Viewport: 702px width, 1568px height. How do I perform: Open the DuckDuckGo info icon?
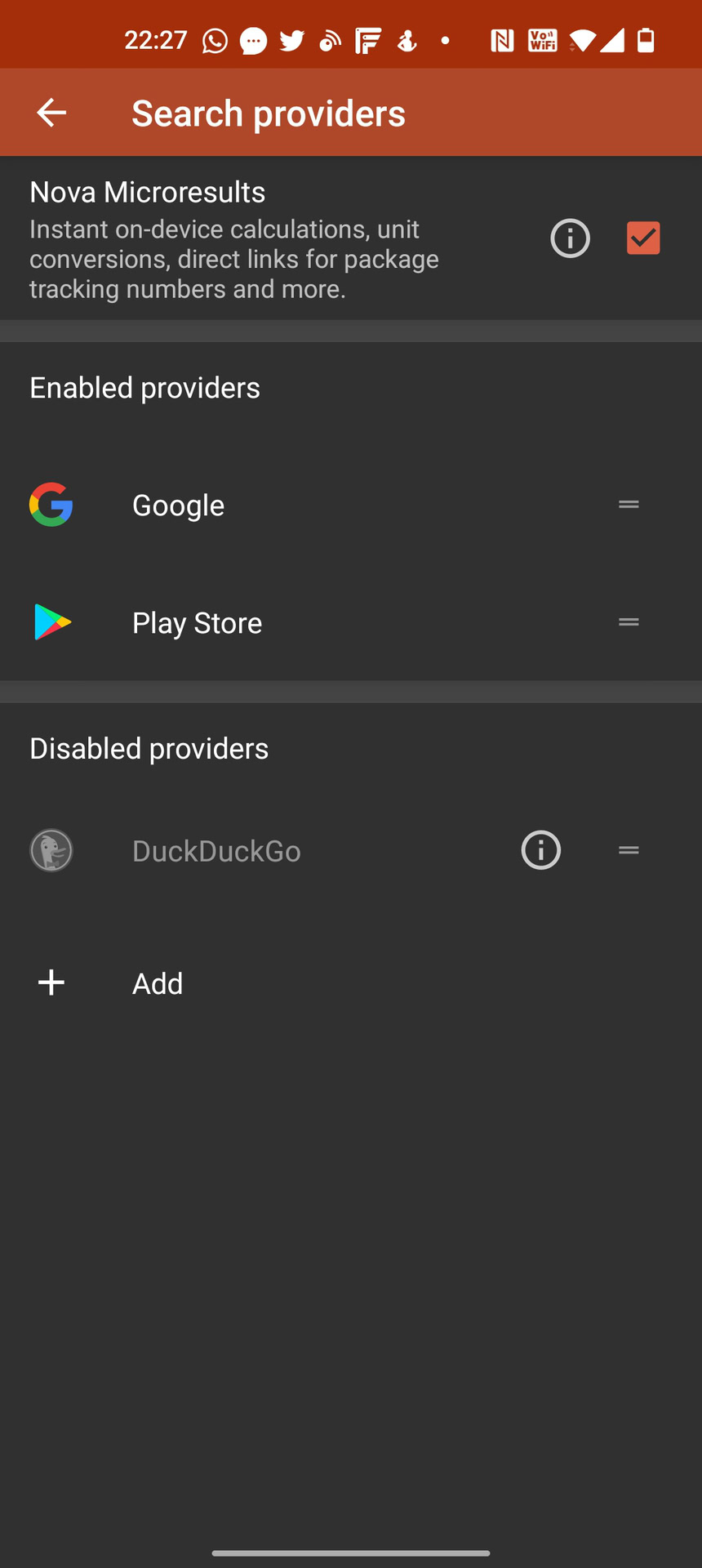pos(540,850)
